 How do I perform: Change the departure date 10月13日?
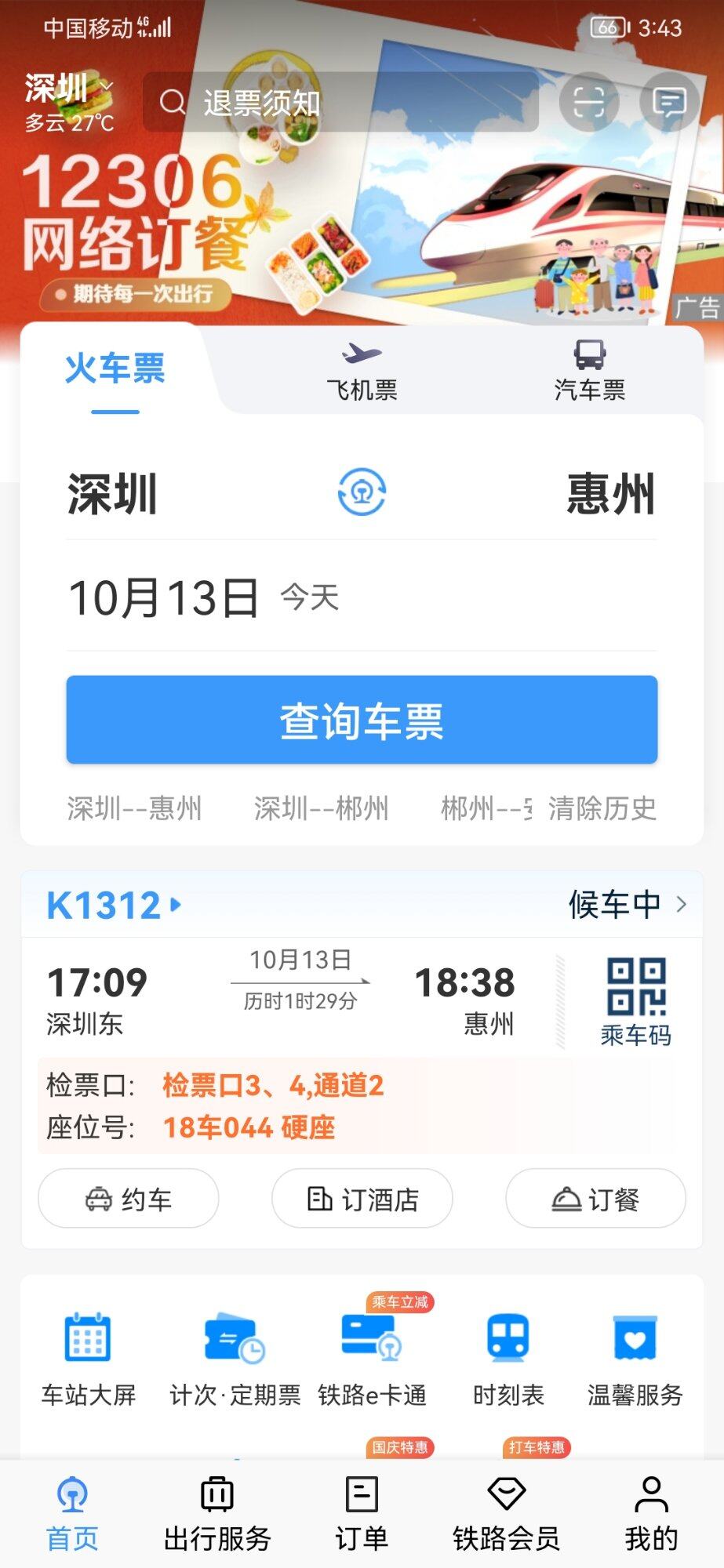tap(164, 597)
